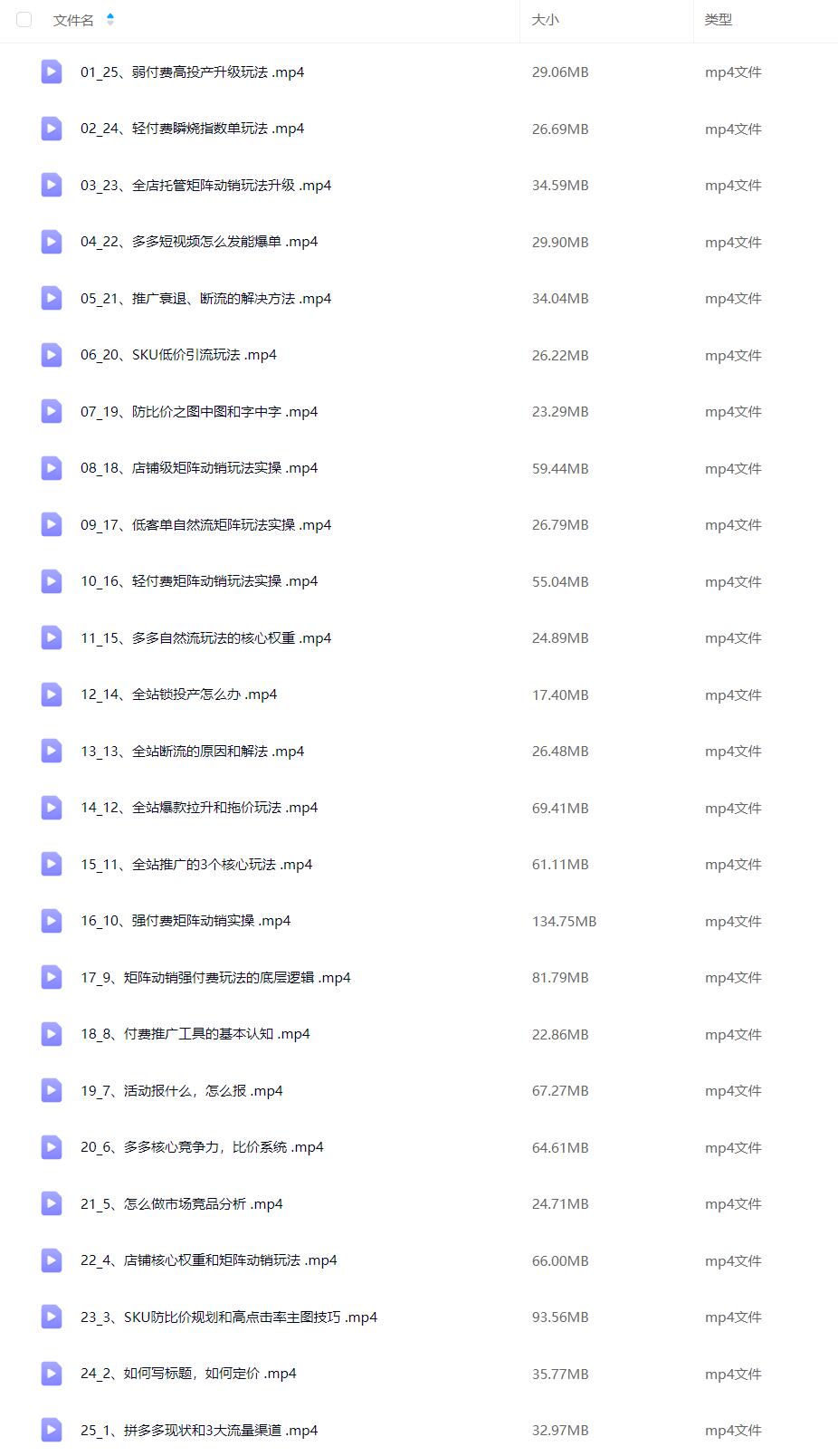Open 19_7、活动报什么，怎么报.mp4
The height and width of the screenshot is (1456, 838).
click(x=181, y=1091)
